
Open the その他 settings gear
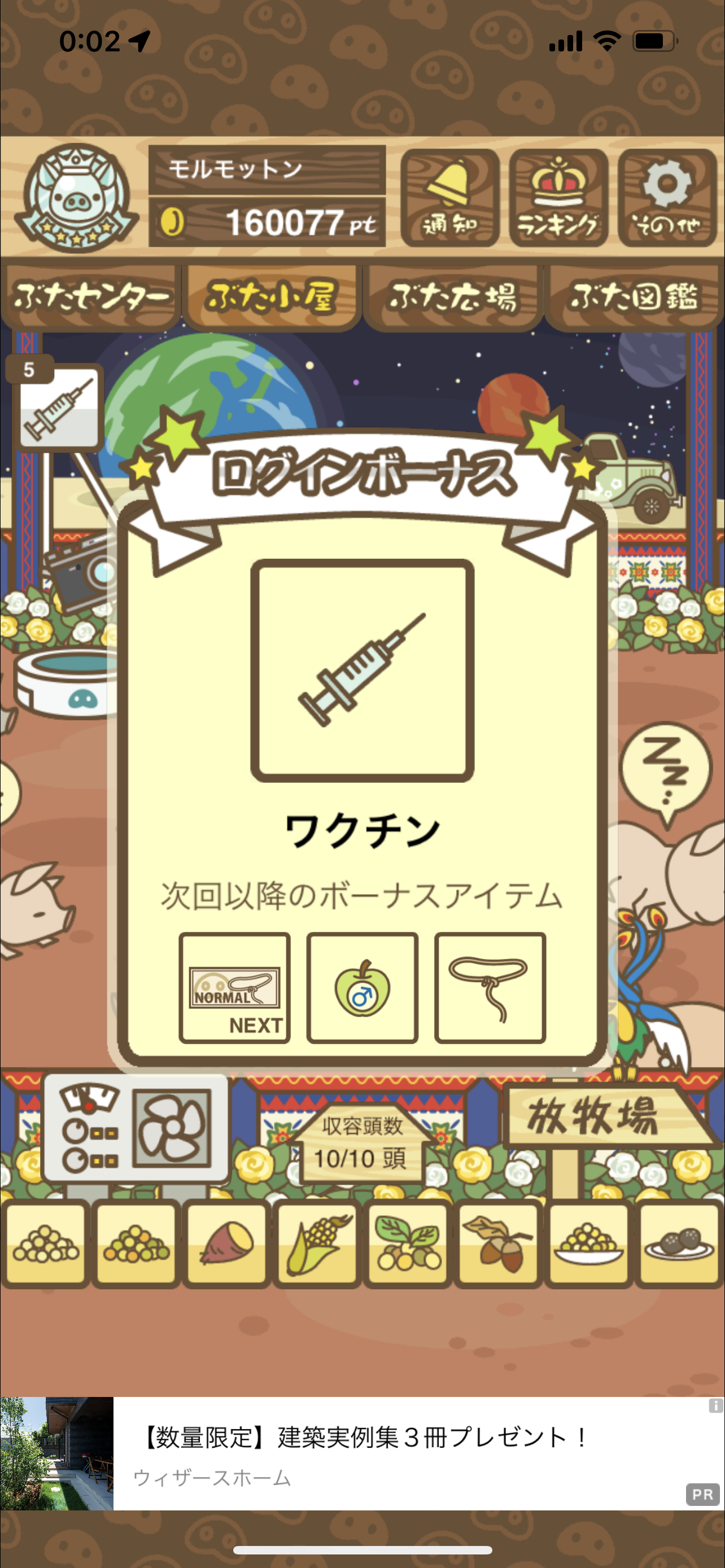(667, 198)
